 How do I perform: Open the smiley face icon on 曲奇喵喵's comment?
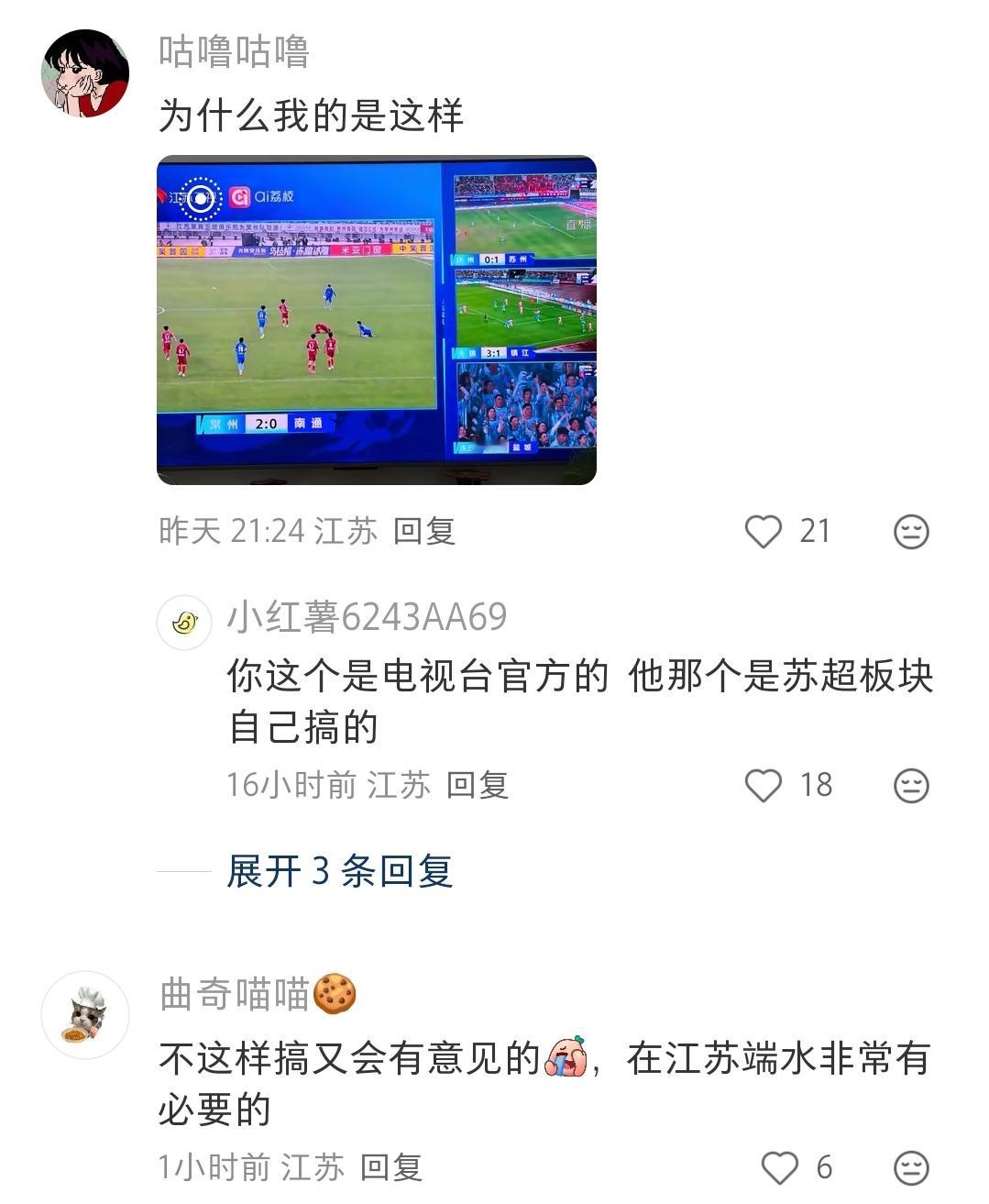909,1167
